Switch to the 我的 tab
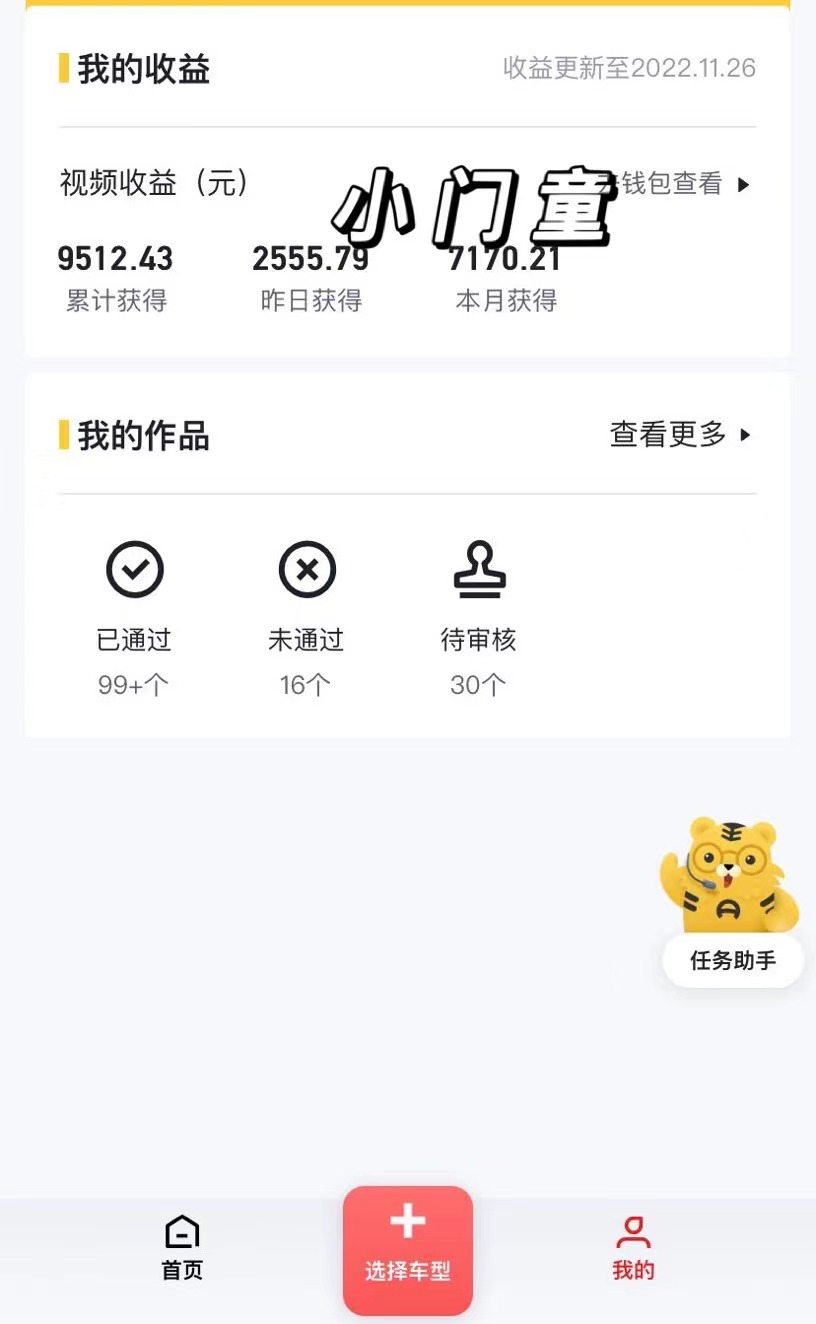This screenshot has height=1324, width=816. (633, 1250)
